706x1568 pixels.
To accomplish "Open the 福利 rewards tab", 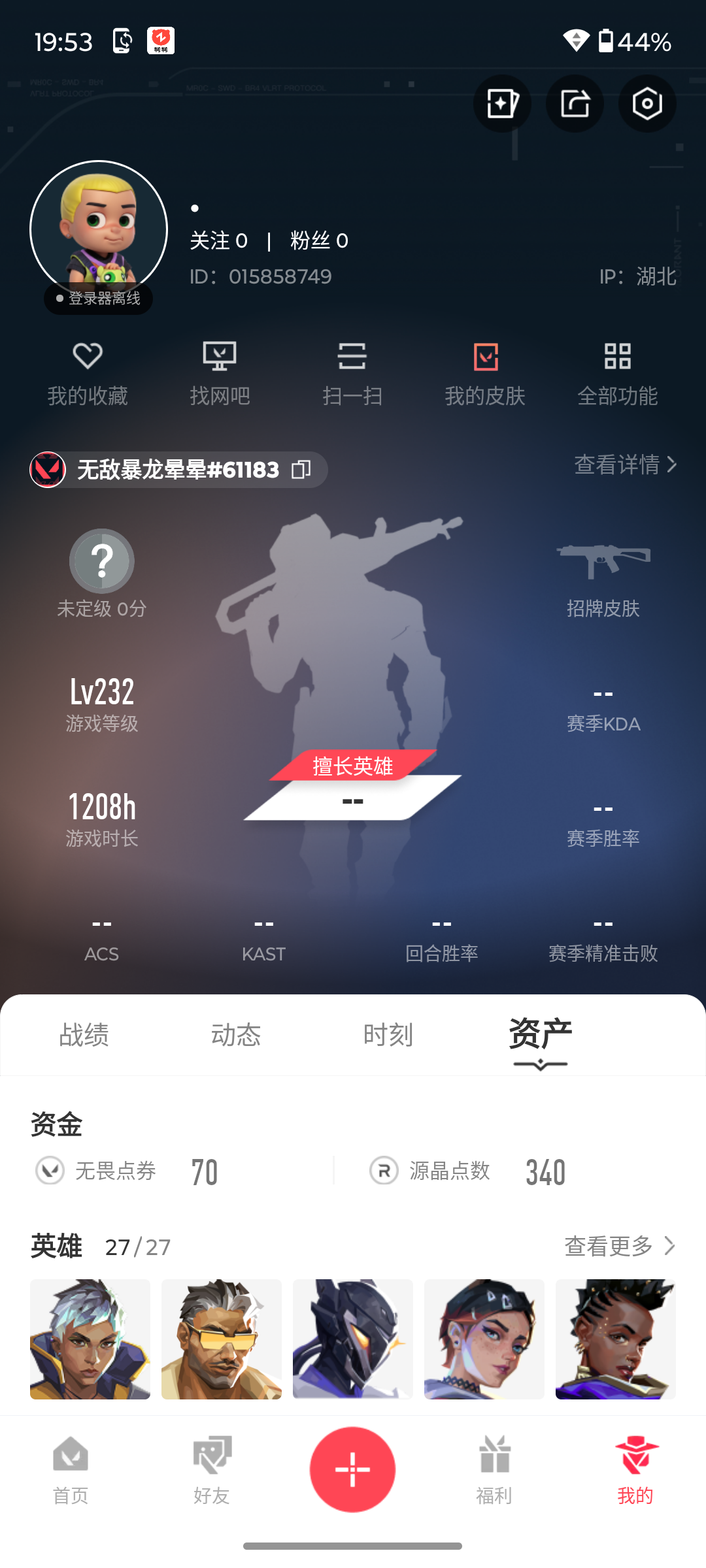I will (x=494, y=1470).
